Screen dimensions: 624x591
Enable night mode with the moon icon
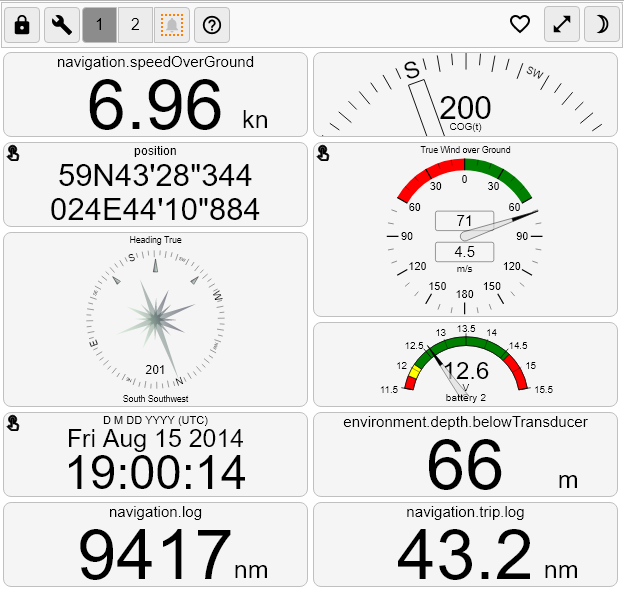point(601,25)
